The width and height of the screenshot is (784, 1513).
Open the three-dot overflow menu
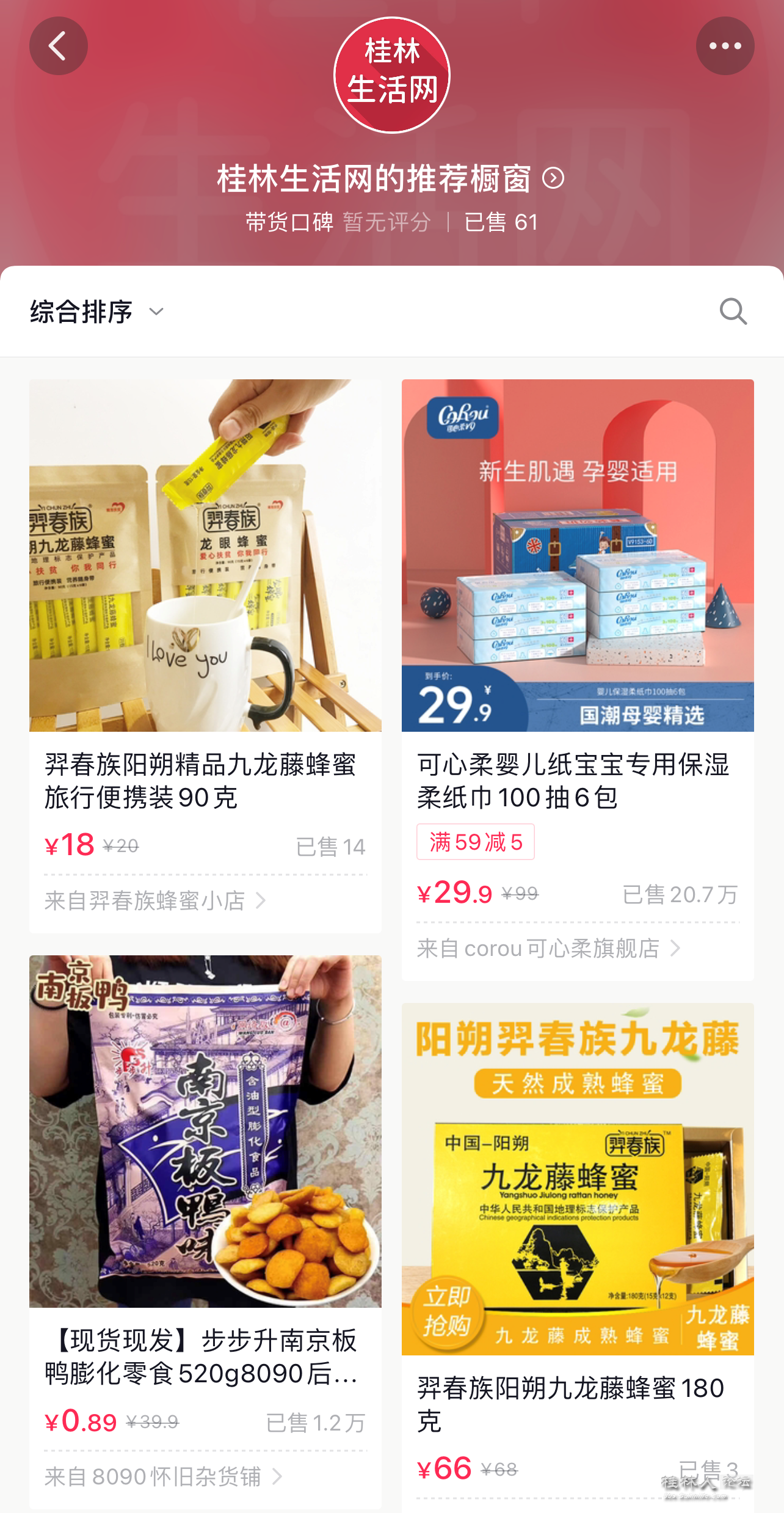(725, 46)
